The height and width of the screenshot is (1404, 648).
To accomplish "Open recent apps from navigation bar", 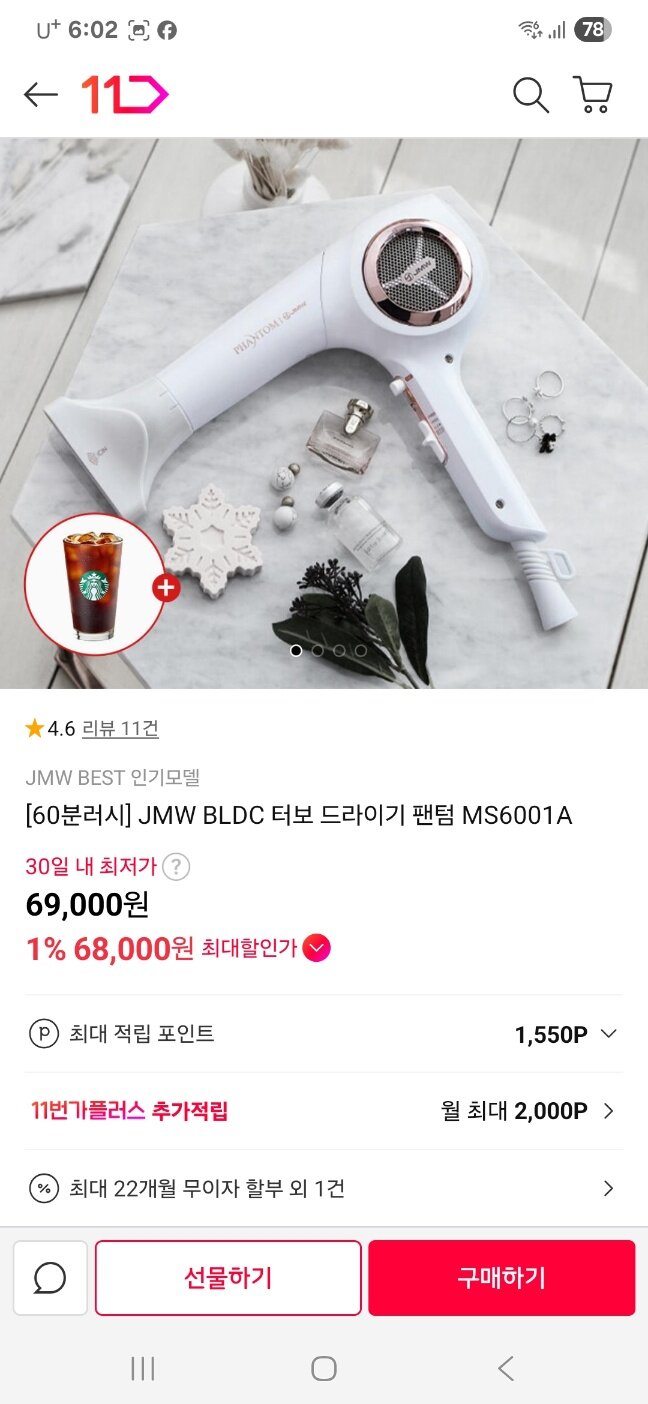I will click(143, 1369).
